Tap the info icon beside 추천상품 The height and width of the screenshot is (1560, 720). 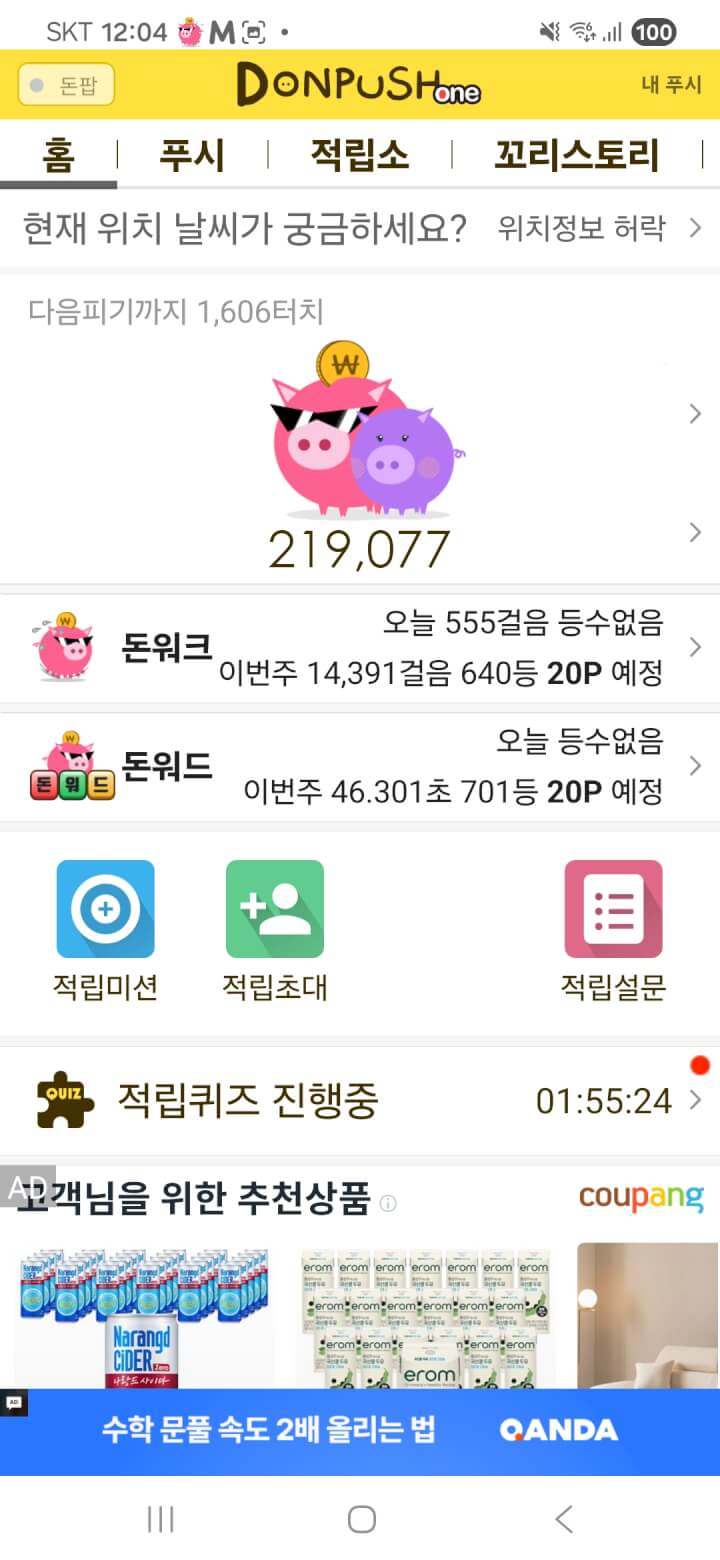[388, 1203]
